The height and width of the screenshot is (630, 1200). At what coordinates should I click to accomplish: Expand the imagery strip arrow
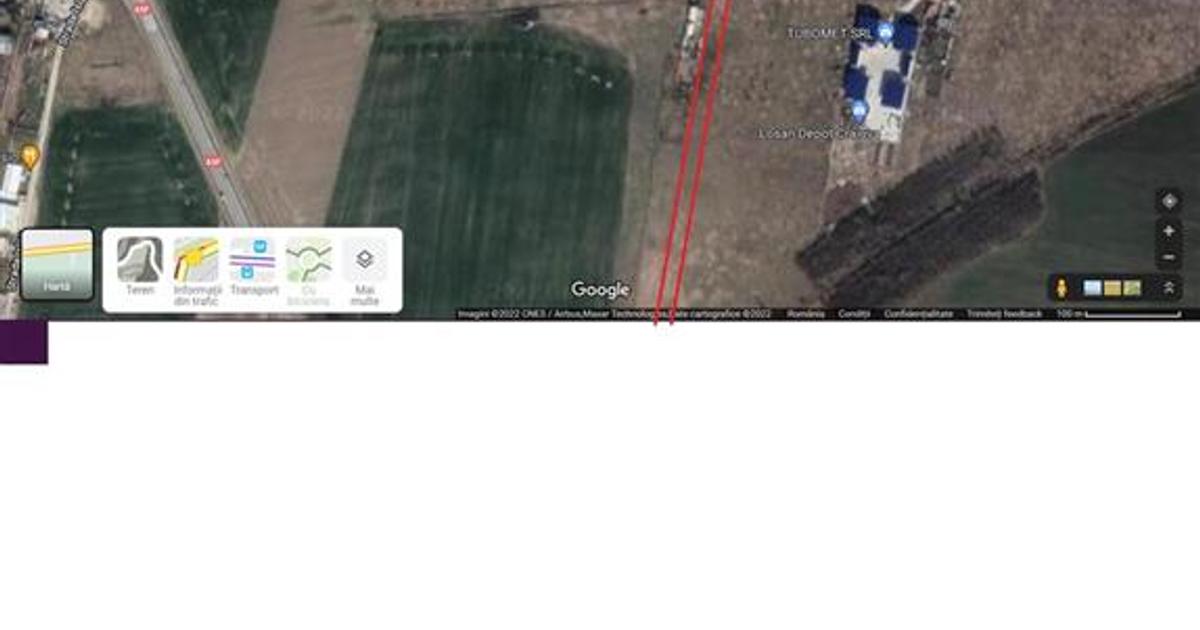pos(1168,288)
